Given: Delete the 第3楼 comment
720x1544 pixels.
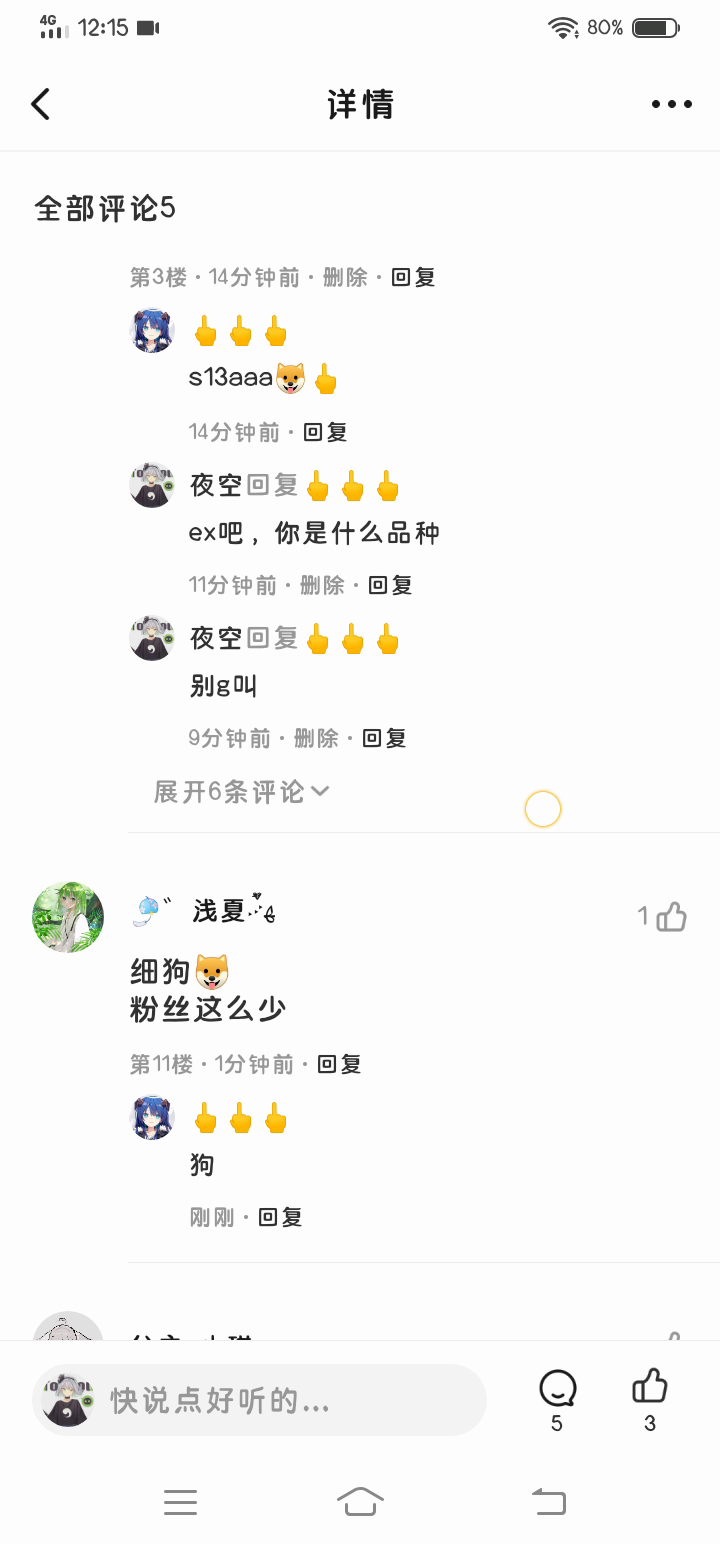Looking at the screenshot, I should point(345,277).
